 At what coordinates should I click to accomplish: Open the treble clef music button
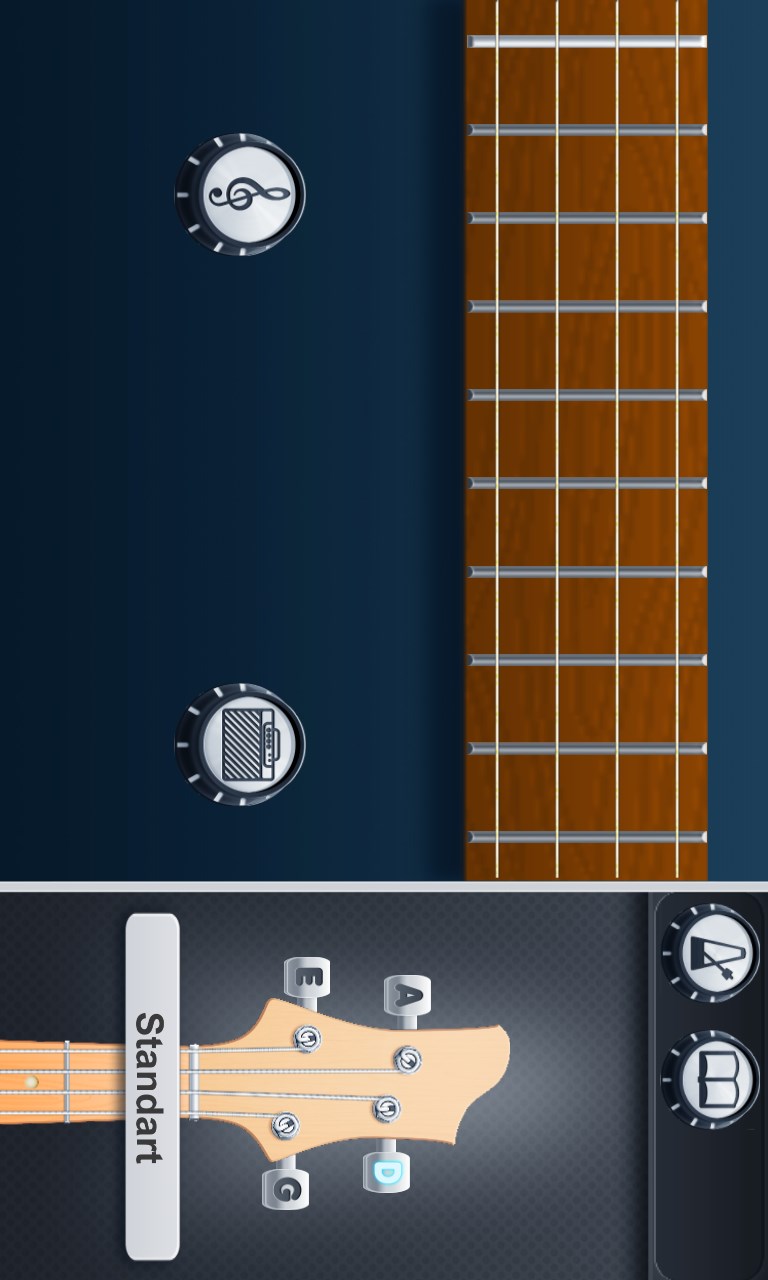click(241, 194)
